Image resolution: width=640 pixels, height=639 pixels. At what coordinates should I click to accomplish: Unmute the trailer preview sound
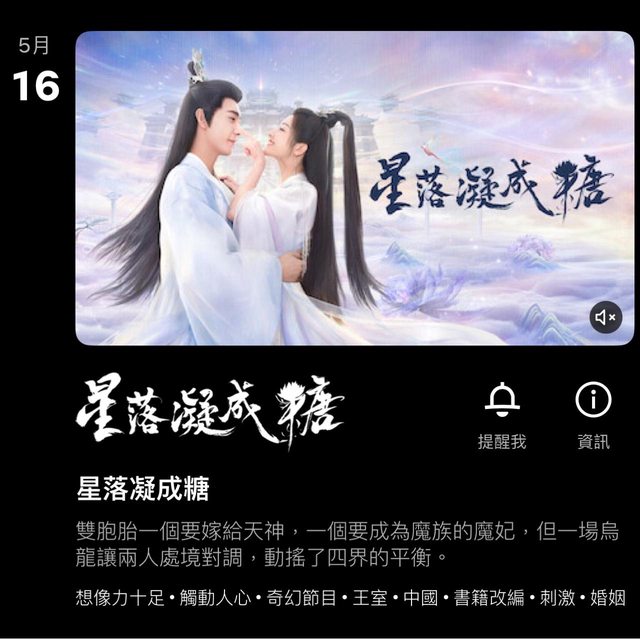(x=605, y=318)
